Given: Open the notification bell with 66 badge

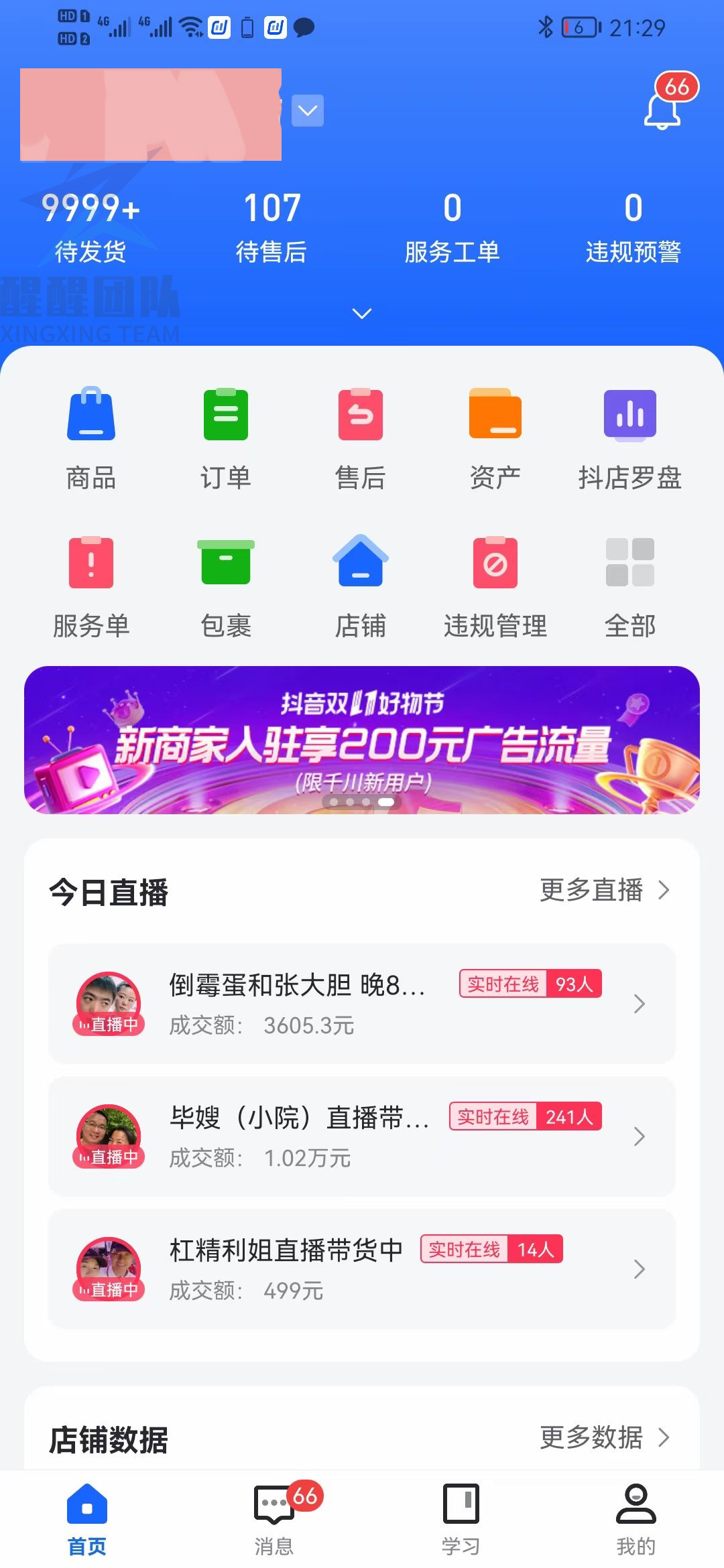Looking at the screenshot, I should [660, 107].
